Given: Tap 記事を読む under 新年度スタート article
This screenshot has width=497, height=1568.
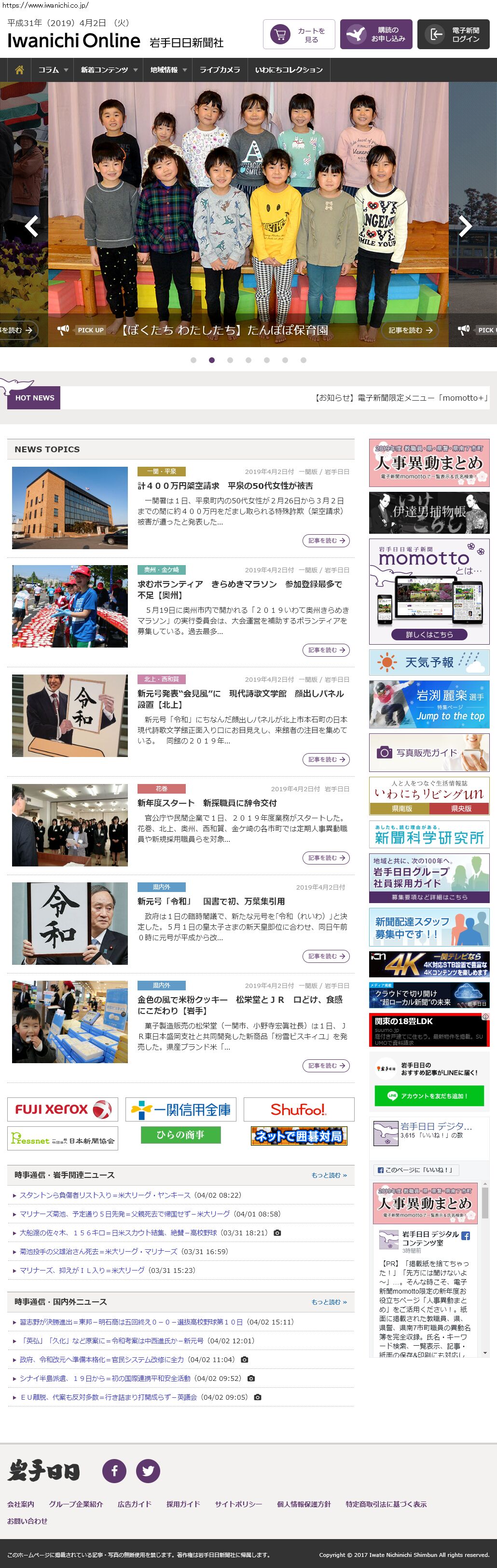Looking at the screenshot, I should pos(326,858).
